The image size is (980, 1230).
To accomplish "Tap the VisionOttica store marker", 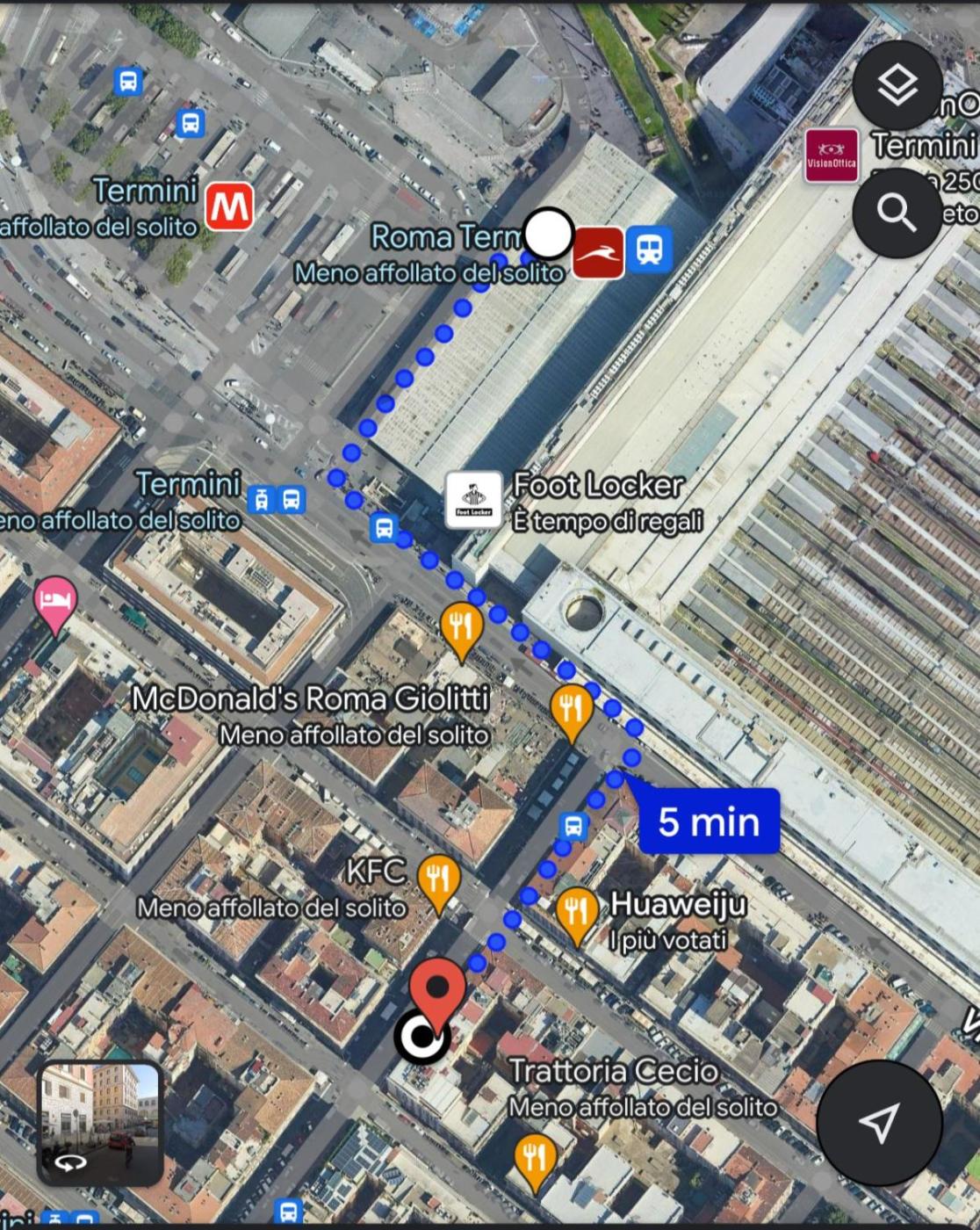I will tap(831, 156).
